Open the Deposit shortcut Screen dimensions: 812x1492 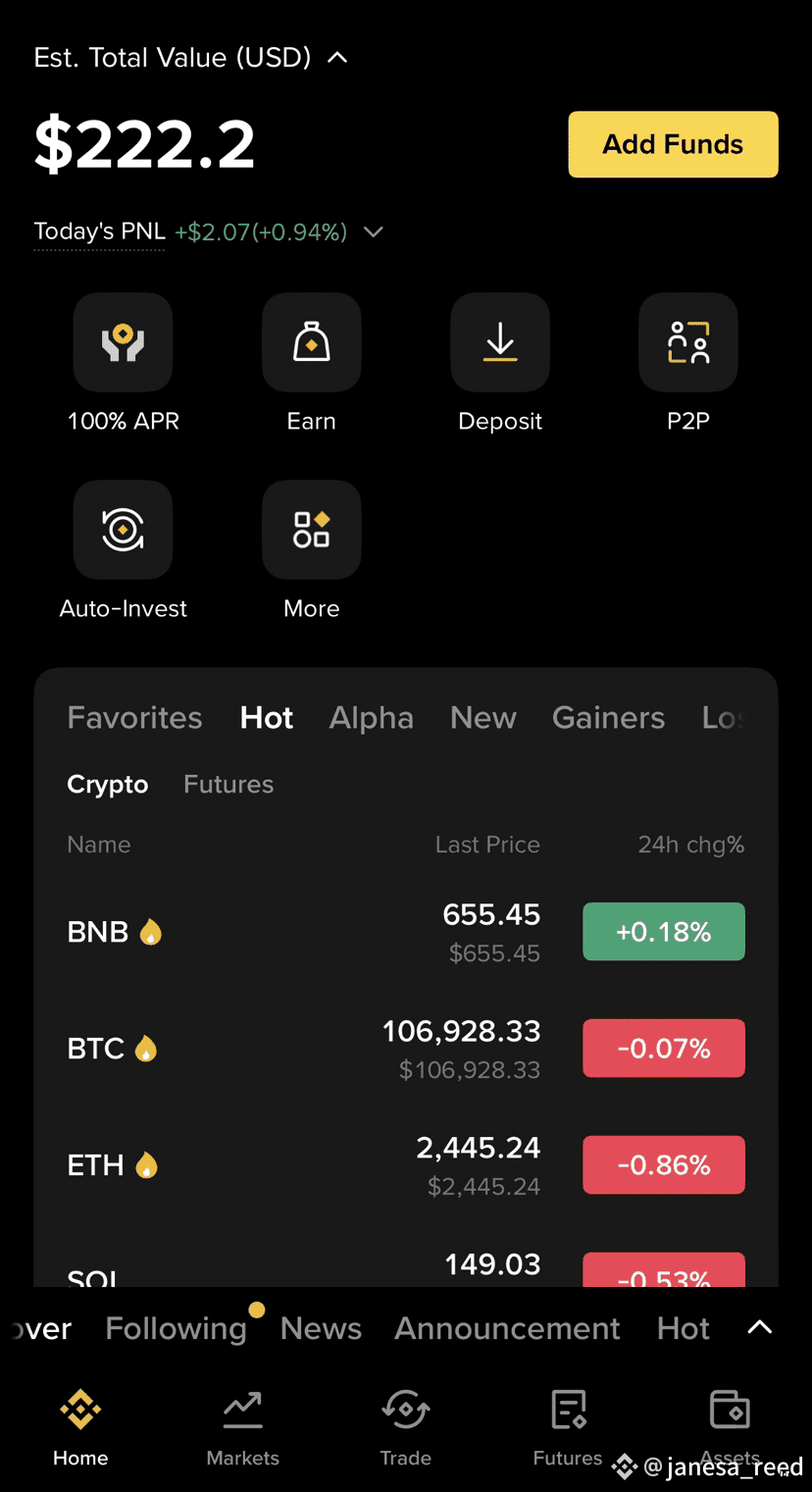(500, 342)
